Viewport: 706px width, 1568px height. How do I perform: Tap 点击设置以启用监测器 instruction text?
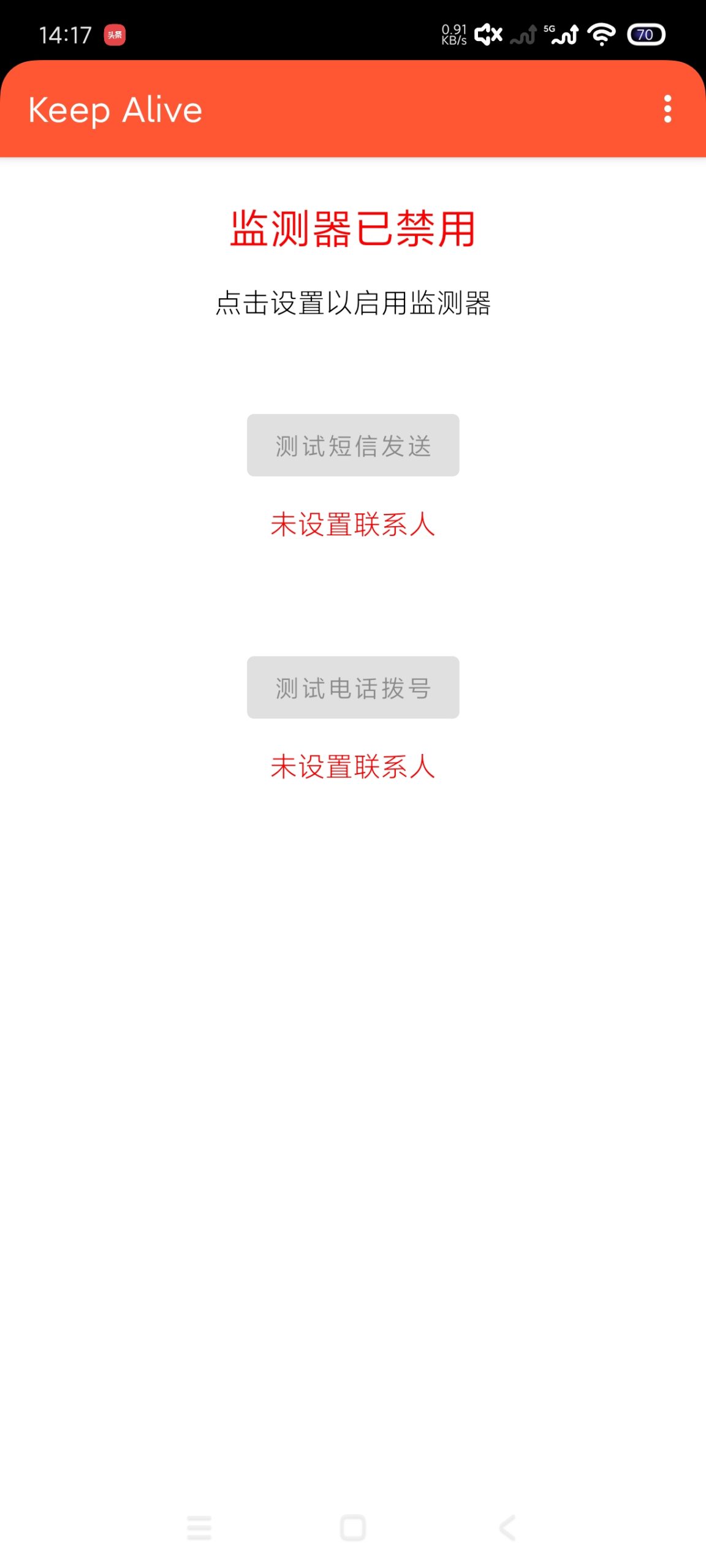coord(353,303)
